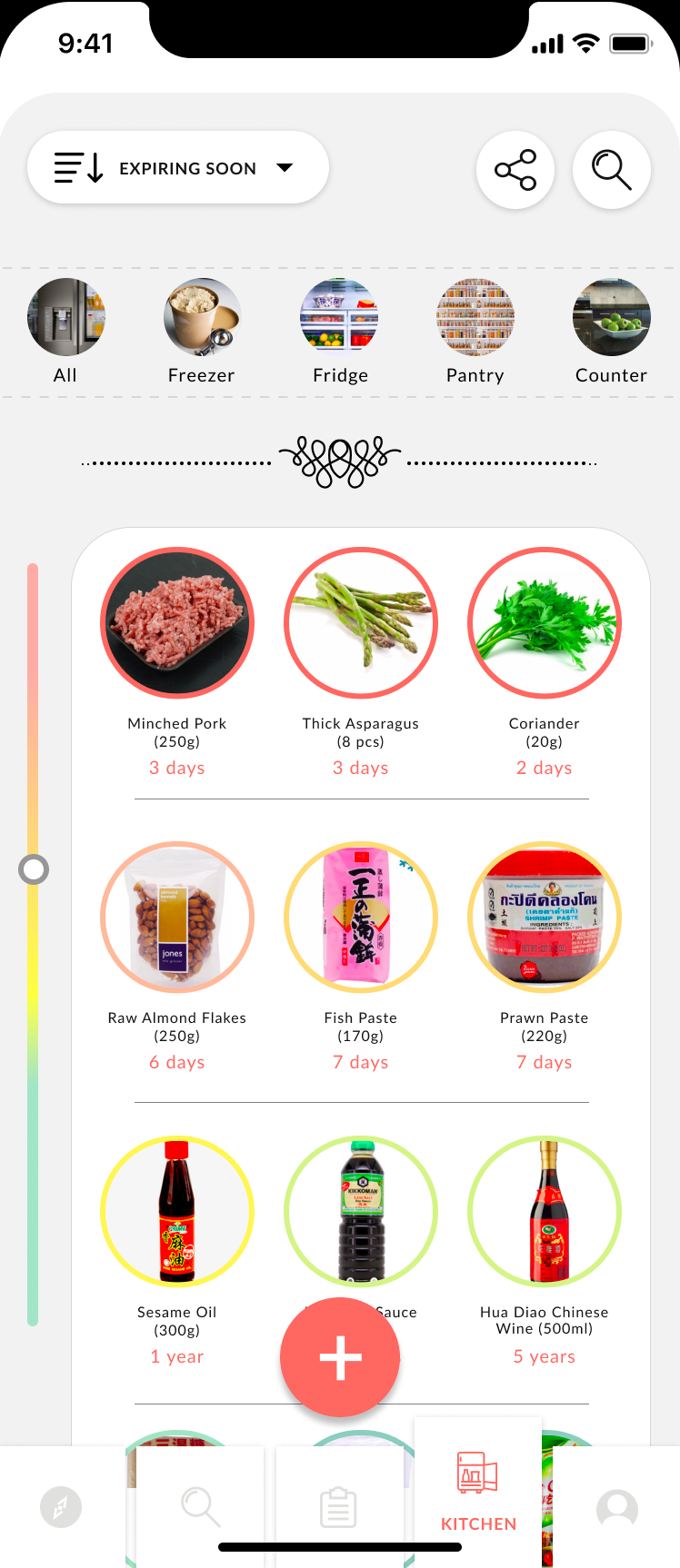Image resolution: width=680 pixels, height=1568 pixels.
Task: Add a new food item
Action: tap(340, 1356)
